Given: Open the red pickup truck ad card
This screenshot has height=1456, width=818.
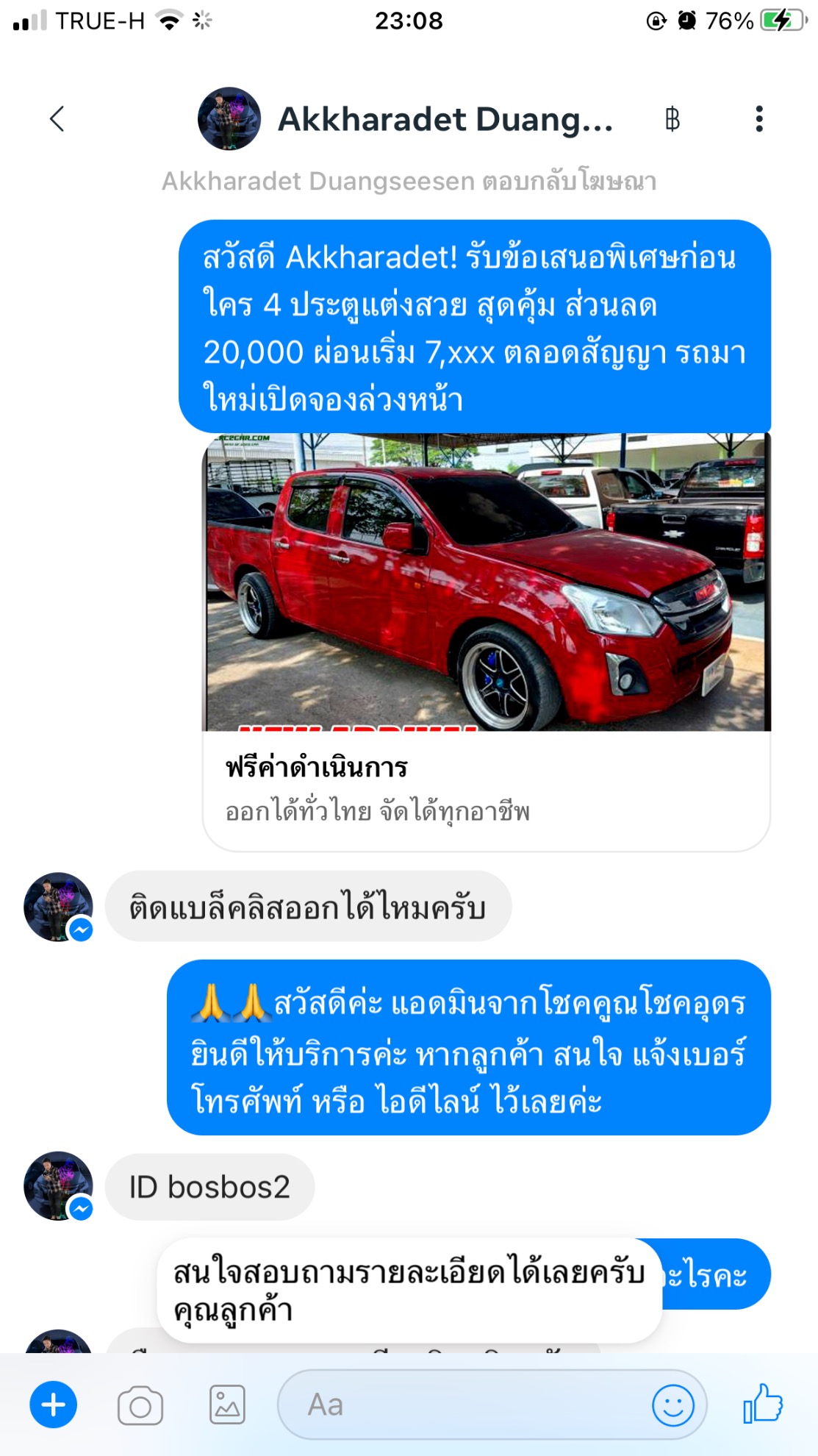Looking at the screenshot, I should point(487,641).
